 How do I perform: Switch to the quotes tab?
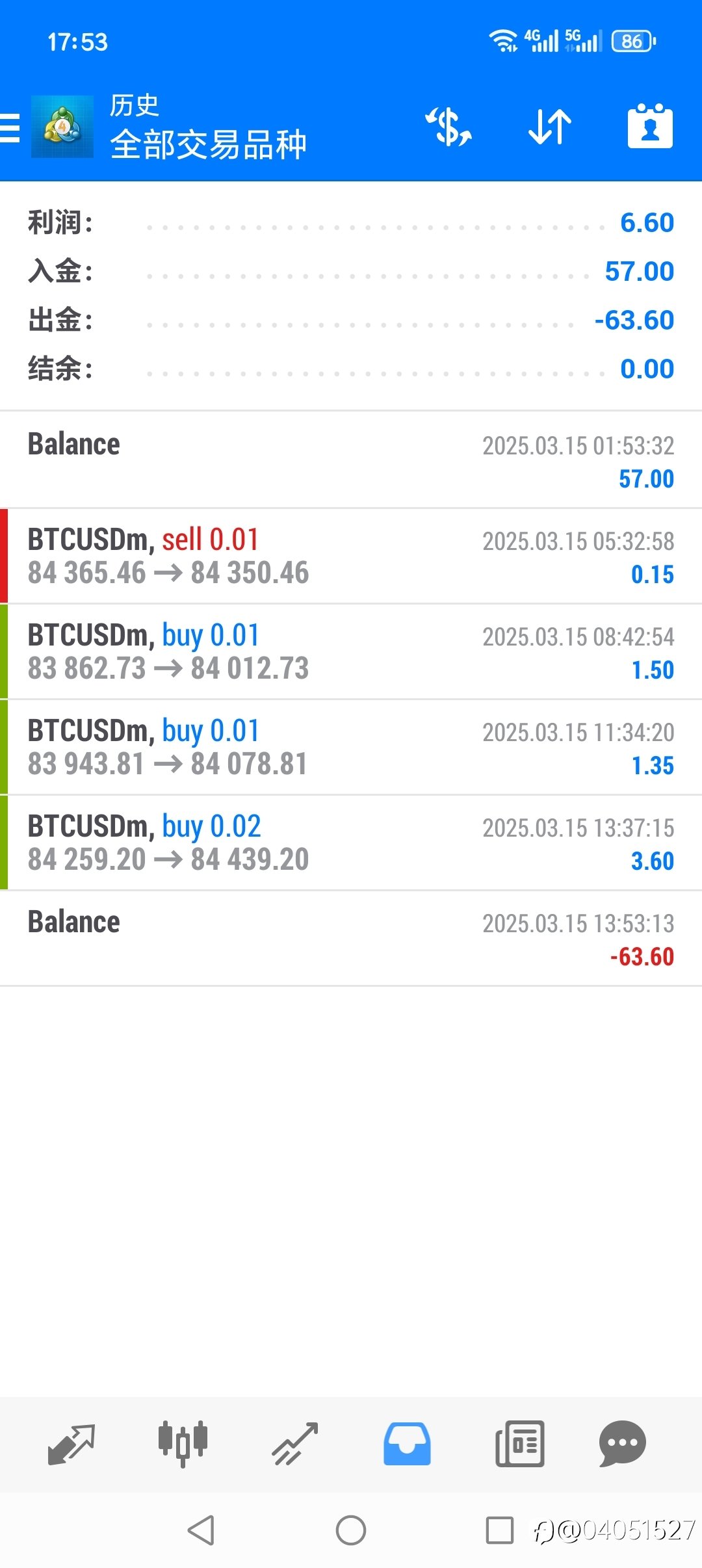click(x=71, y=1444)
